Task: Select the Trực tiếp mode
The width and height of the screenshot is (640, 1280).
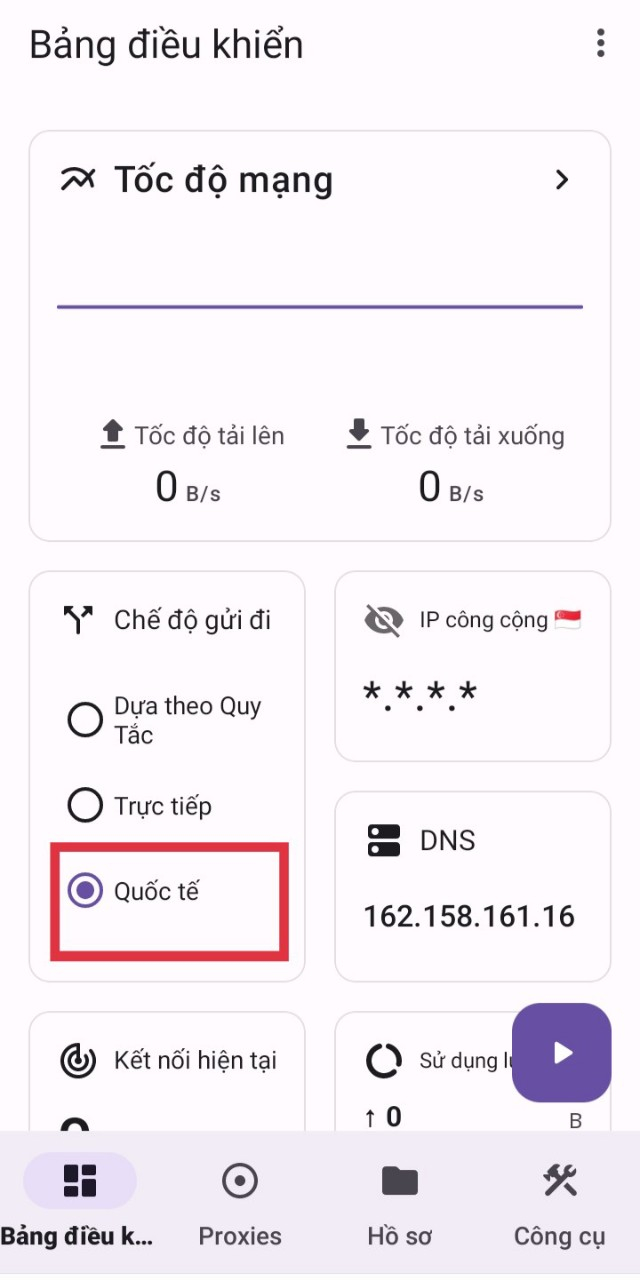Action: [x=85, y=805]
